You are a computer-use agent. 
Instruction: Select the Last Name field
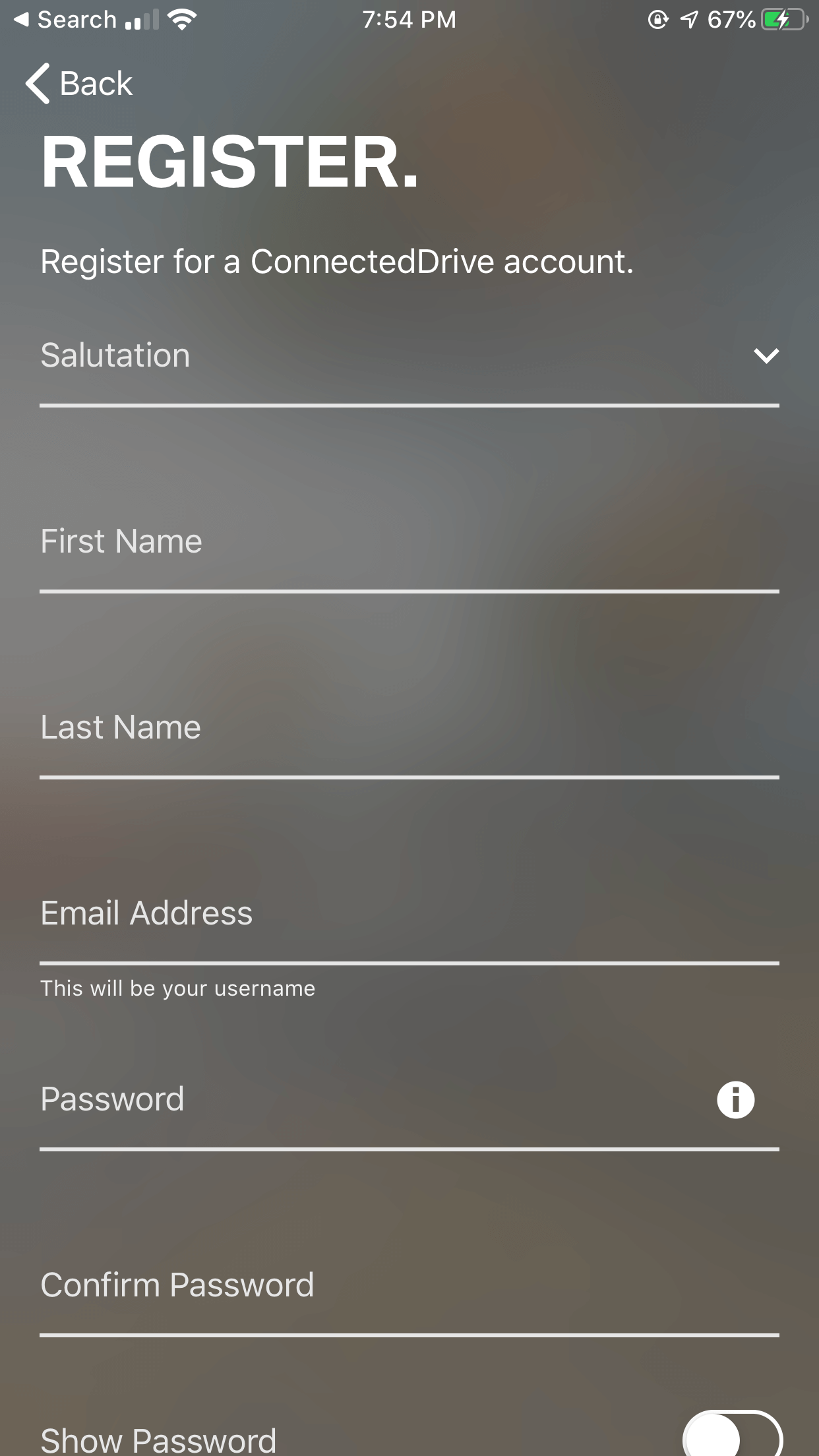tap(409, 728)
